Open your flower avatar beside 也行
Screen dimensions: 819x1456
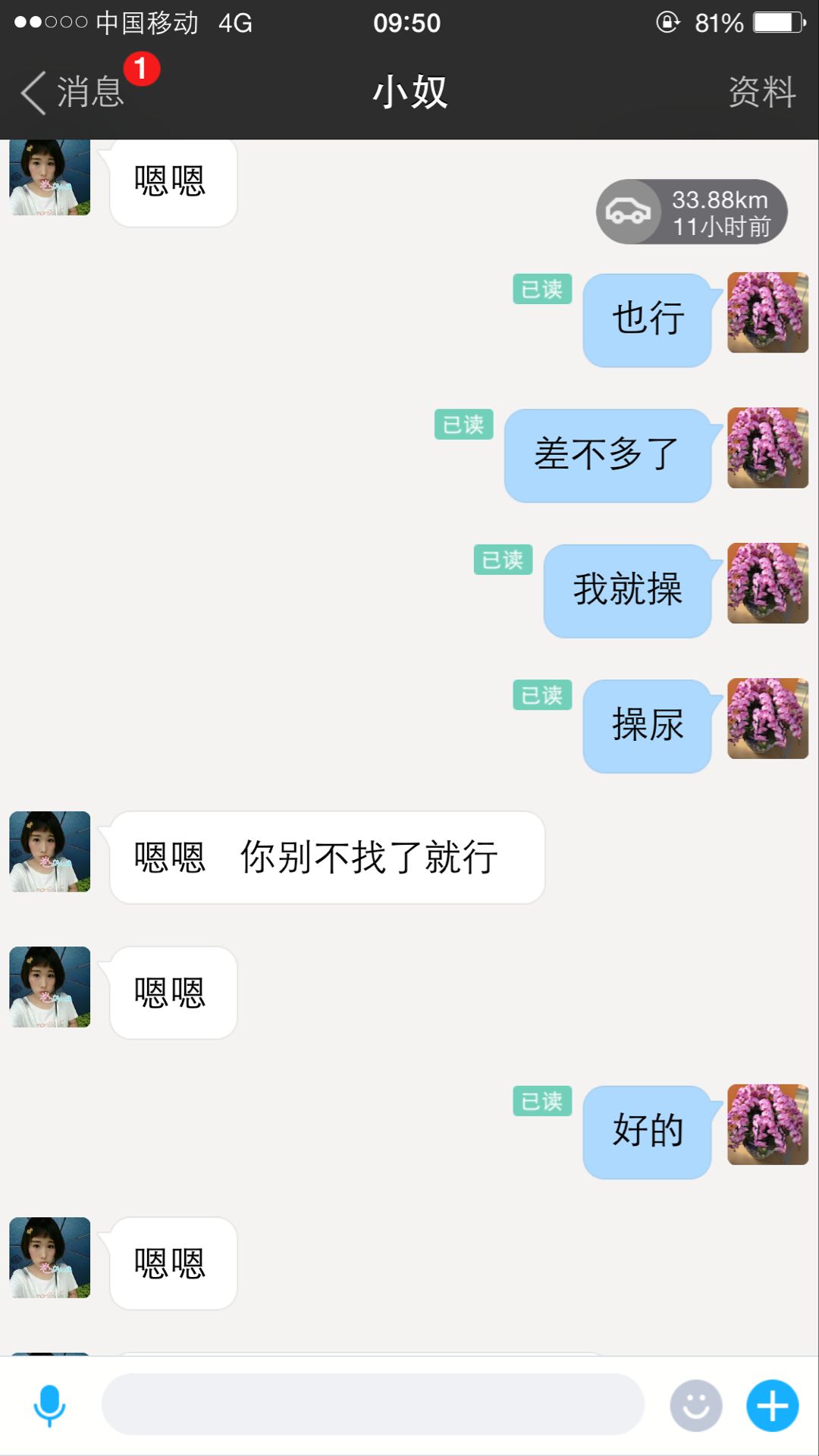767,312
